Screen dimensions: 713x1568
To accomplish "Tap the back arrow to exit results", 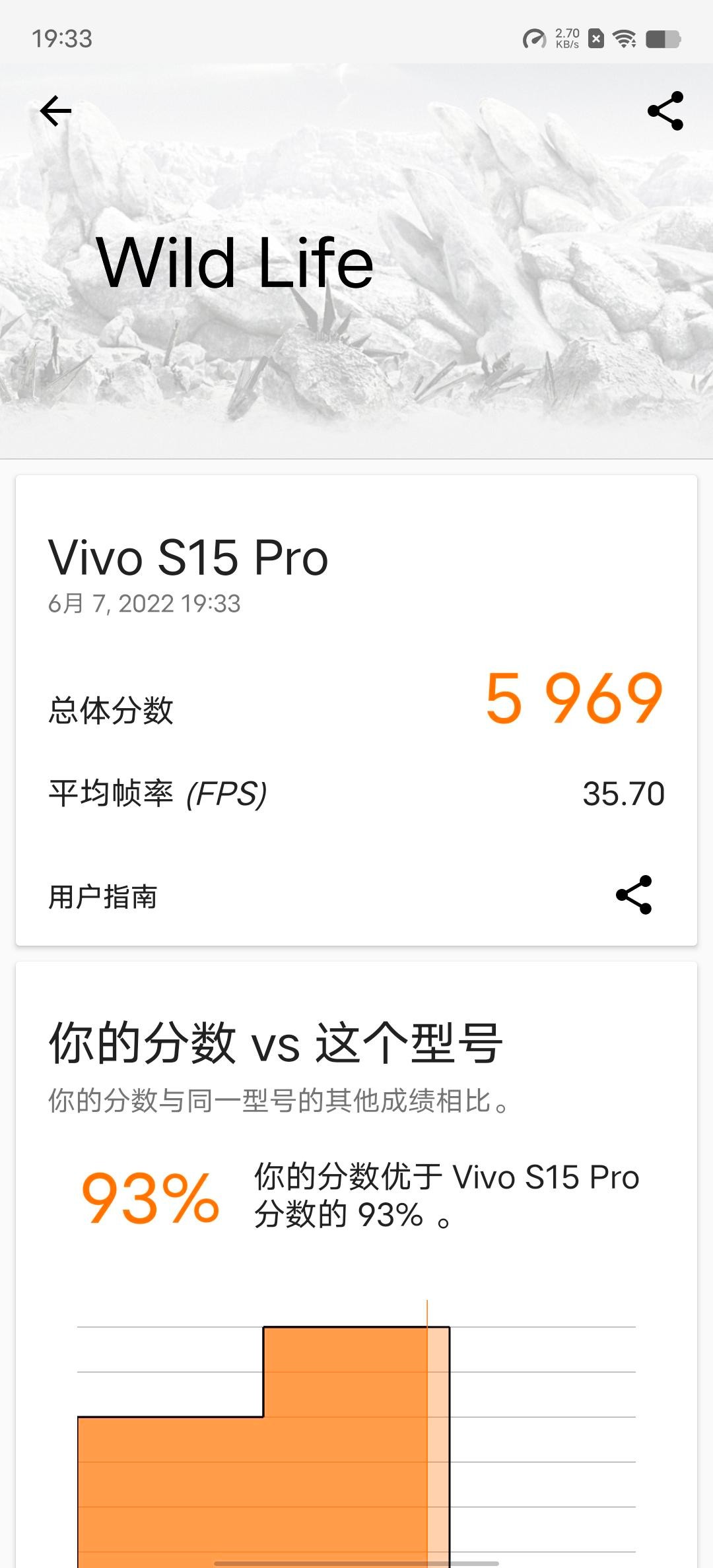I will point(55,111).
